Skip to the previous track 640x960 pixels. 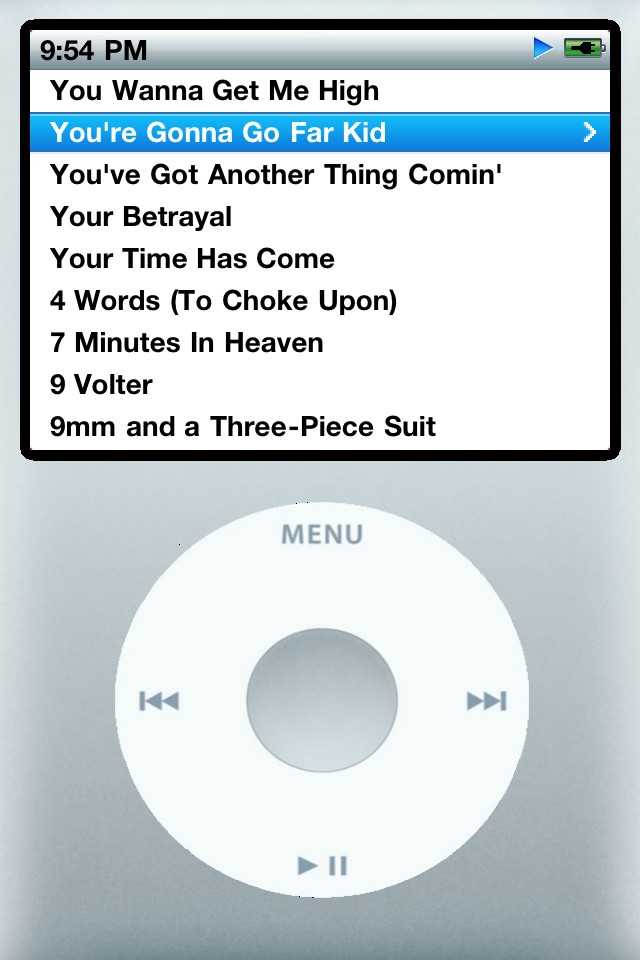159,701
